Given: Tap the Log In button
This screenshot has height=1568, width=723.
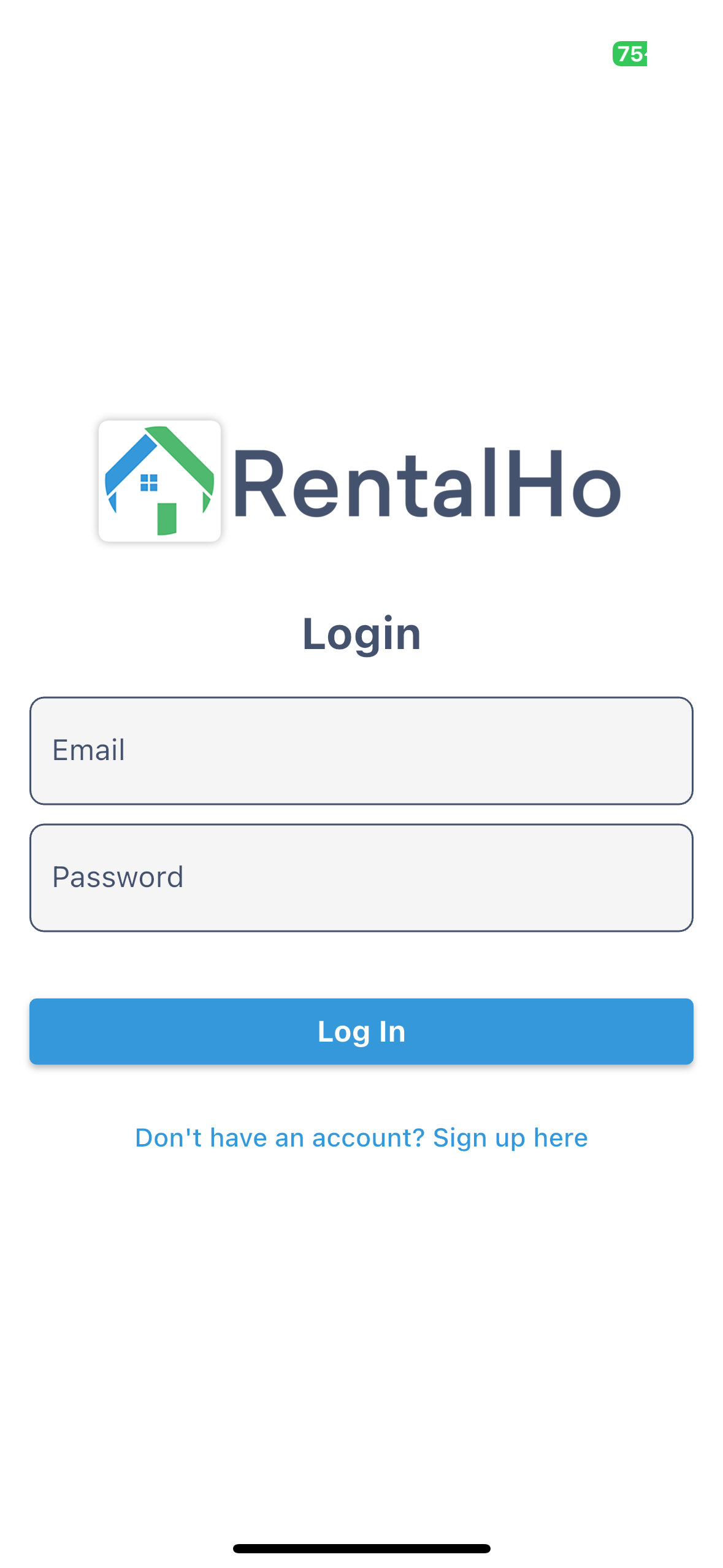Looking at the screenshot, I should tap(361, 1031).
